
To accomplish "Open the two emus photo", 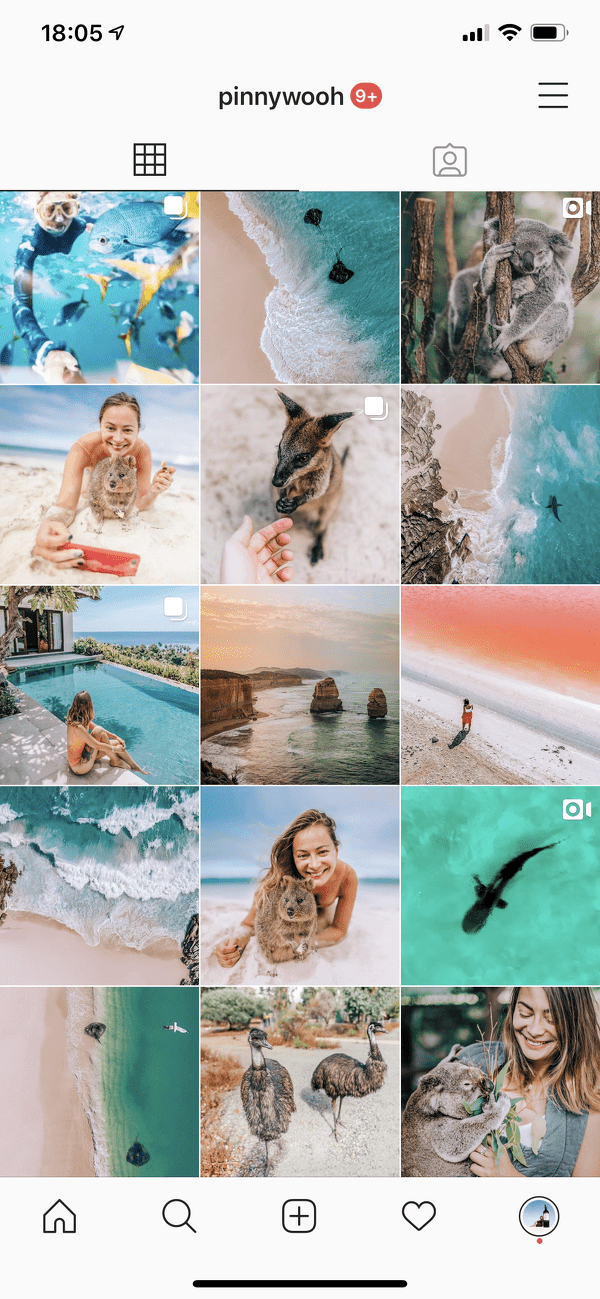I will tap(299, 1080).
